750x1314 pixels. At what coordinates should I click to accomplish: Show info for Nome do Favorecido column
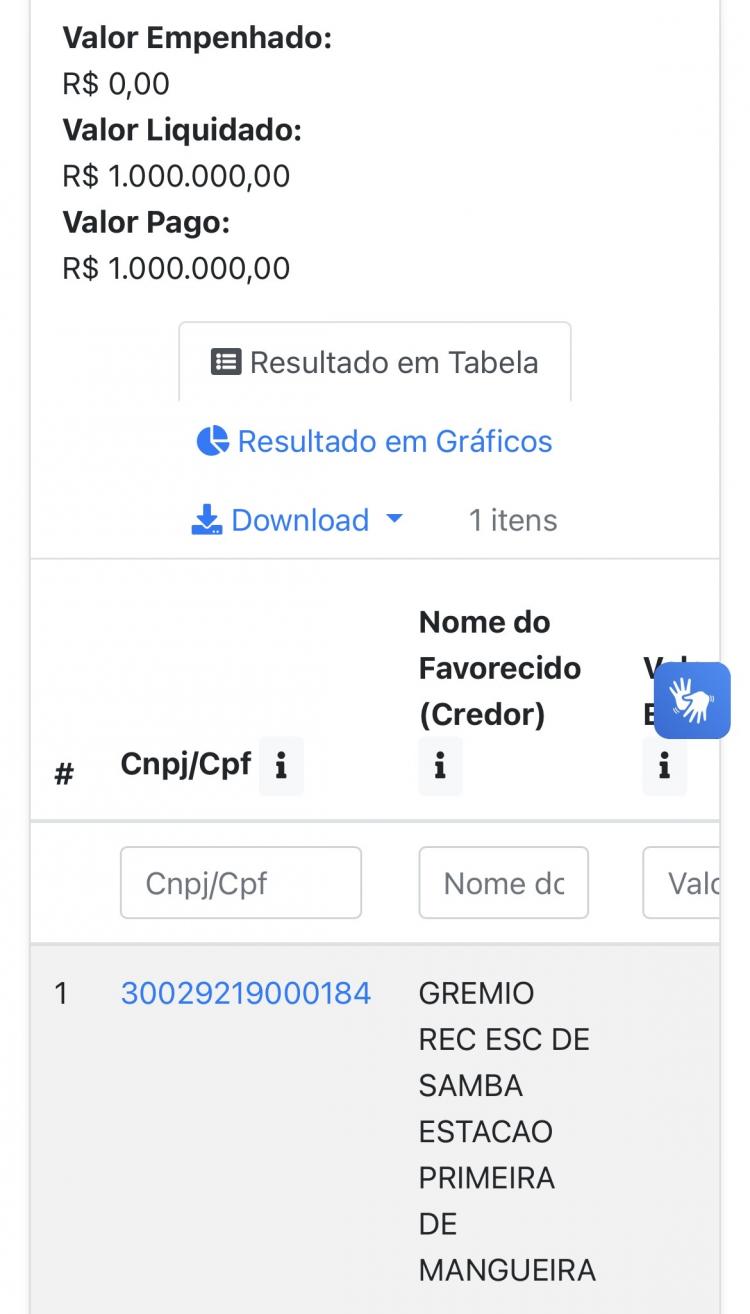[x=440, y=766]
